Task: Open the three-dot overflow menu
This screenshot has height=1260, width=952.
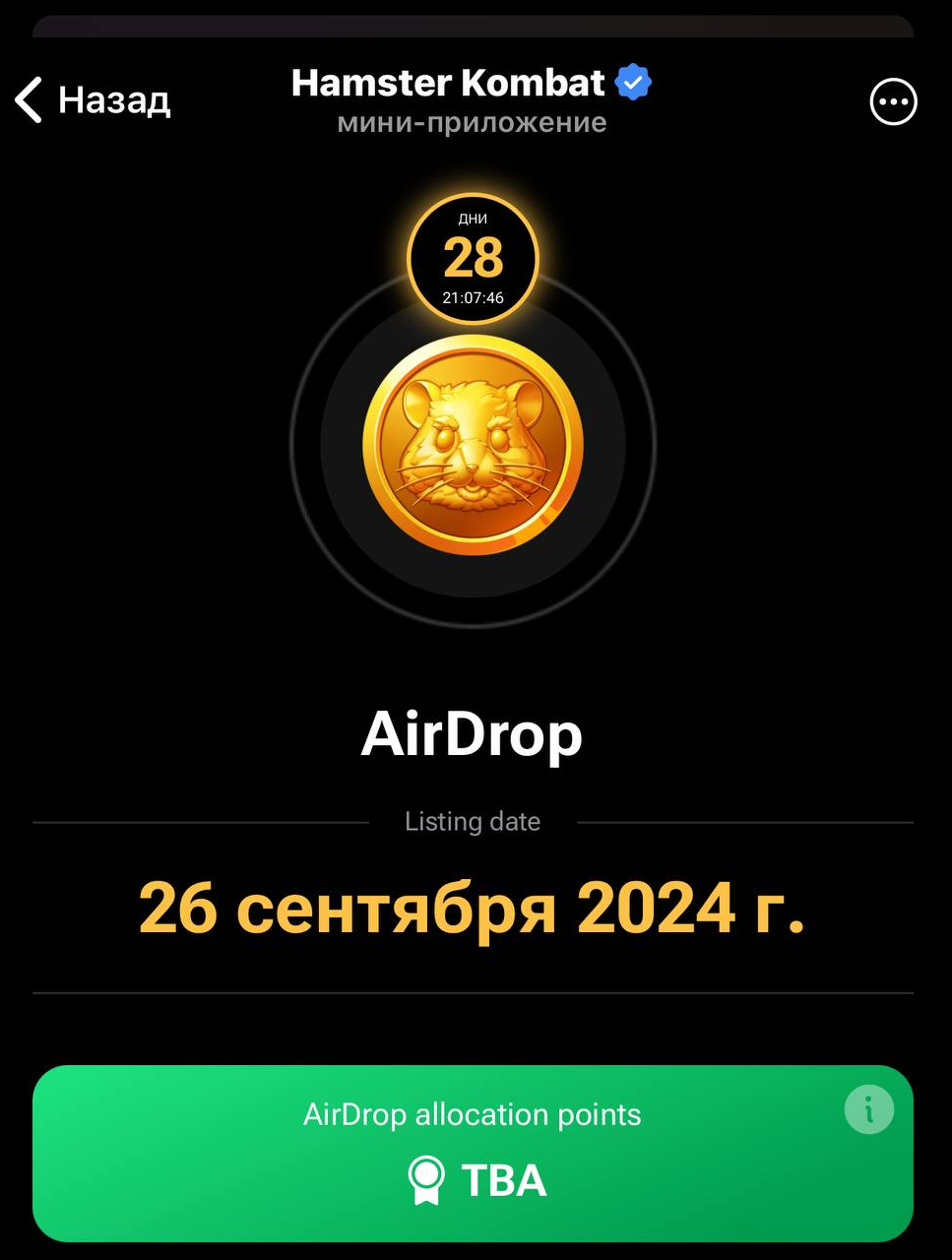Action: 893,101
